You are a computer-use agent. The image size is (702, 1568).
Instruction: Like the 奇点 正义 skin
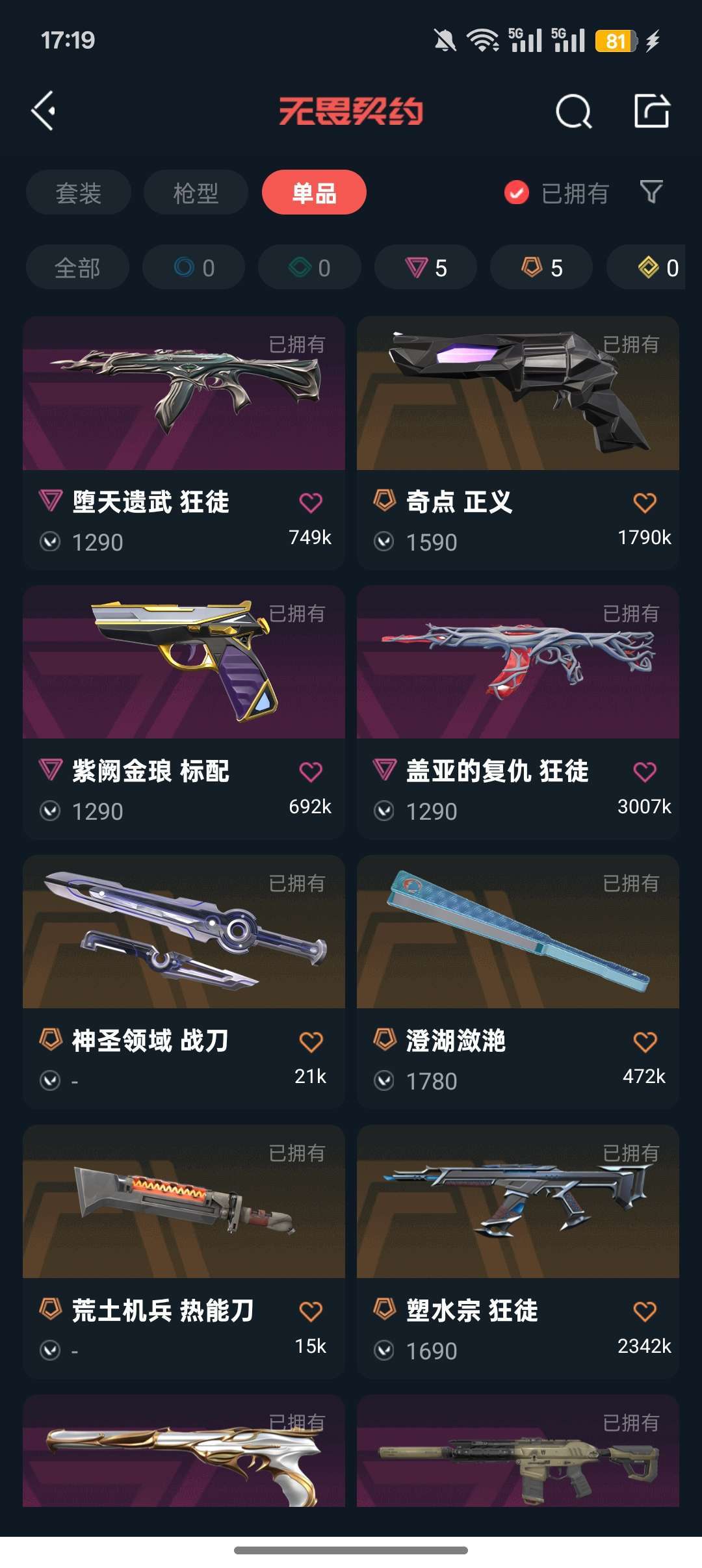coord(645,503)
